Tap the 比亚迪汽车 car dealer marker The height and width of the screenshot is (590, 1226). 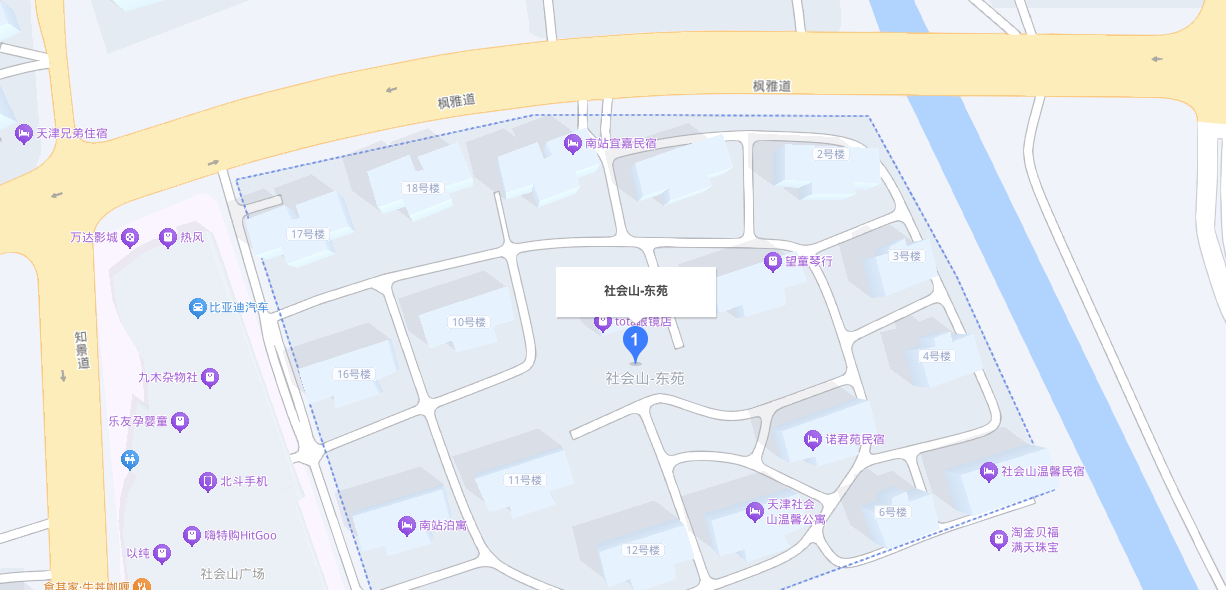click(198, 307)
